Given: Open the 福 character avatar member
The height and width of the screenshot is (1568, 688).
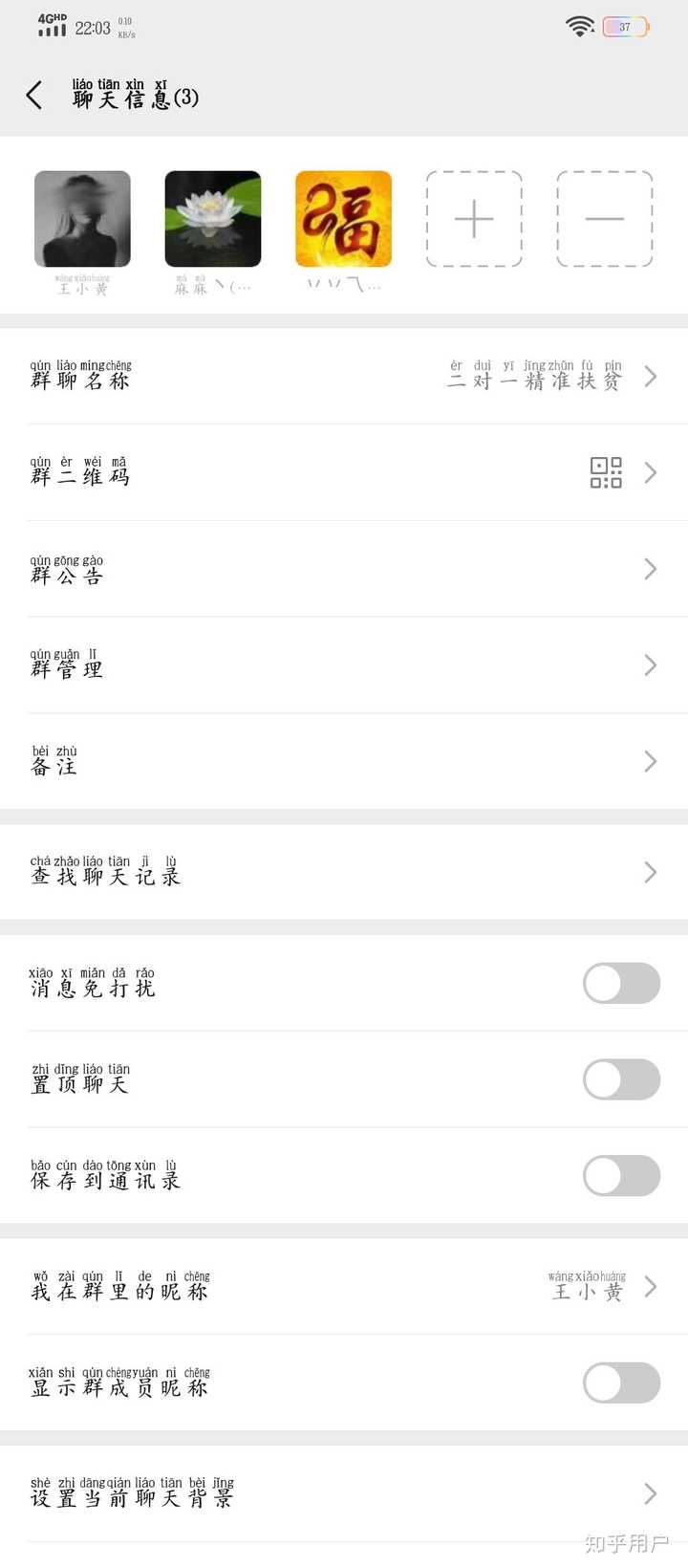Looking at the screenshot, I should click(x=343, y=218).
